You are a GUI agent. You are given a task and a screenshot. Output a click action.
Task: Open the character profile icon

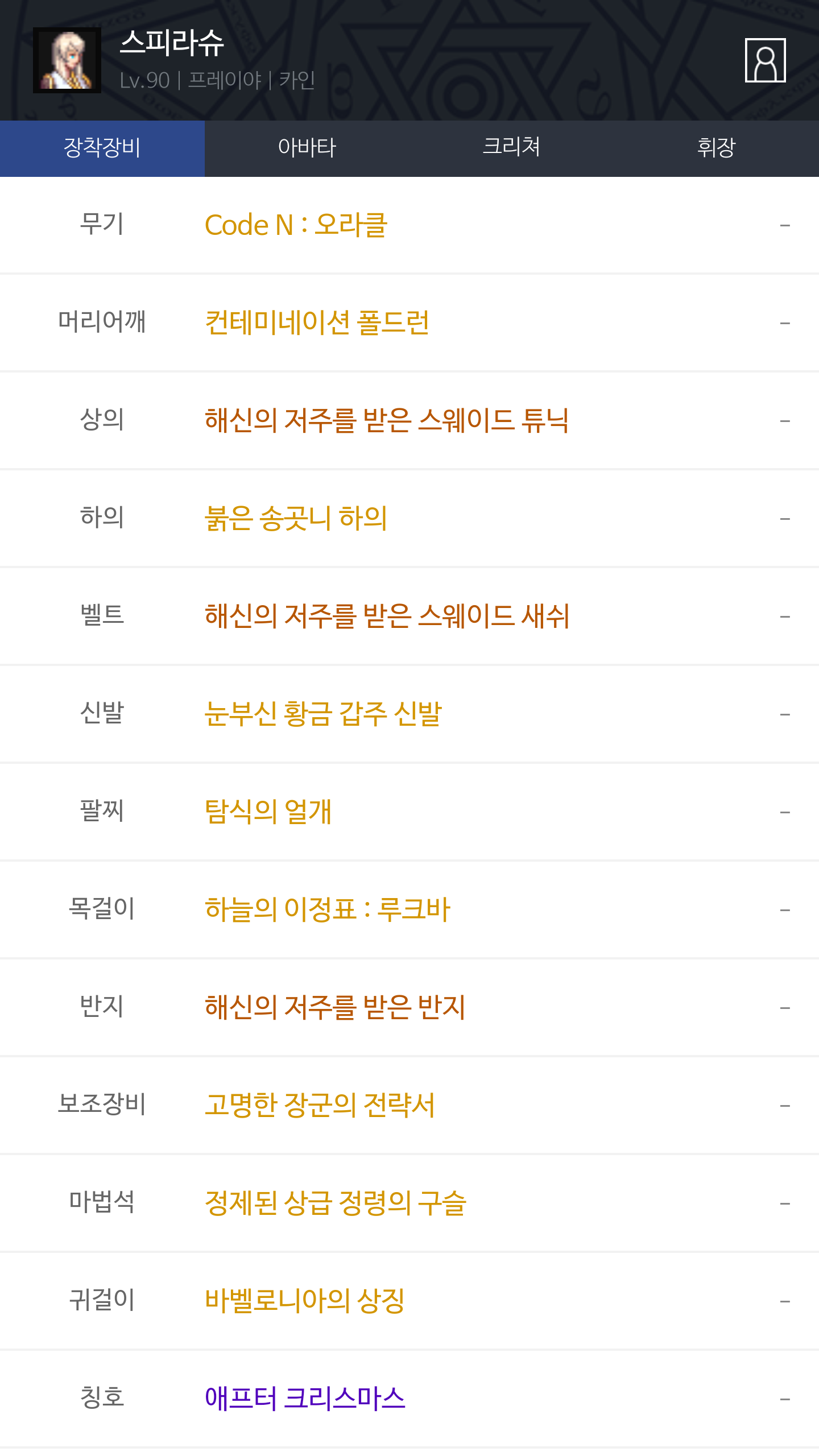tap(765, 60)
